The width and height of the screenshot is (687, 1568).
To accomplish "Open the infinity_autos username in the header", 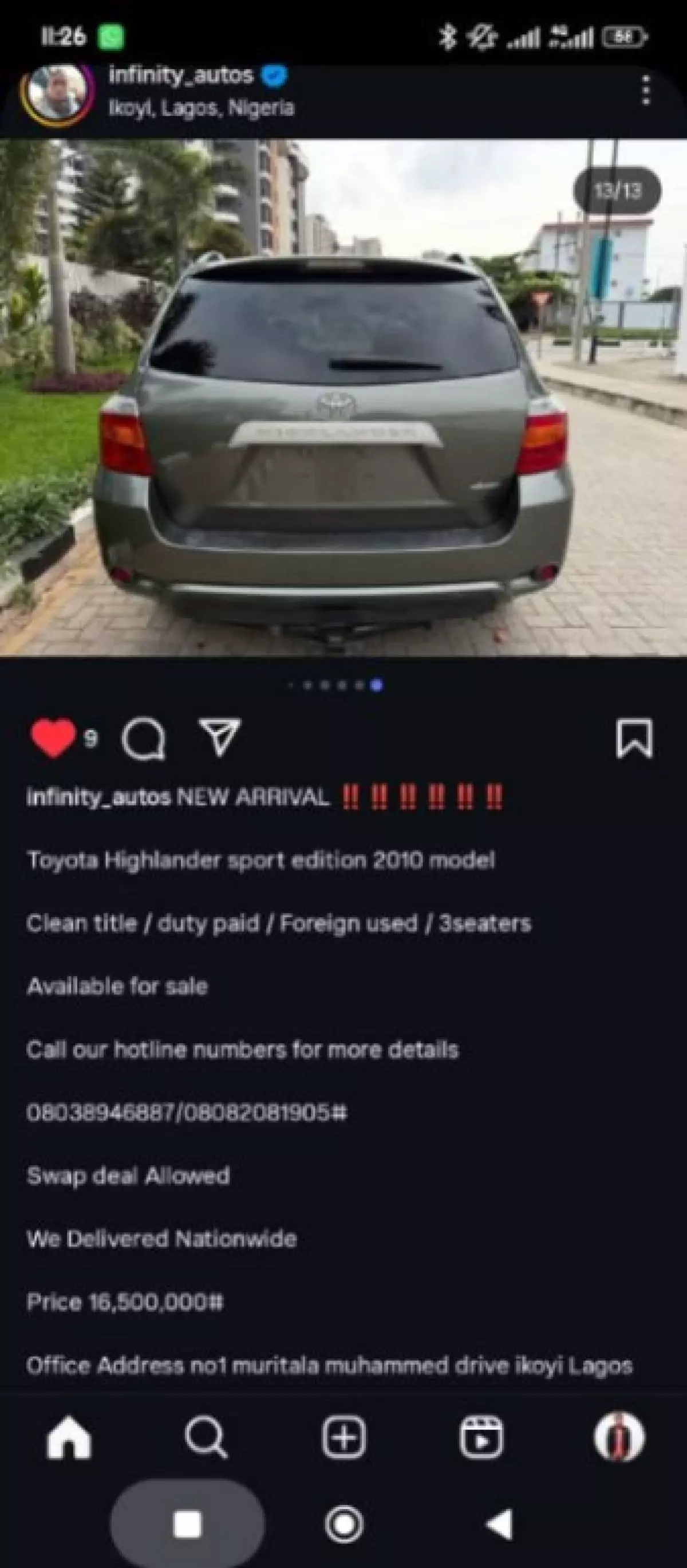I will [181, 76].
